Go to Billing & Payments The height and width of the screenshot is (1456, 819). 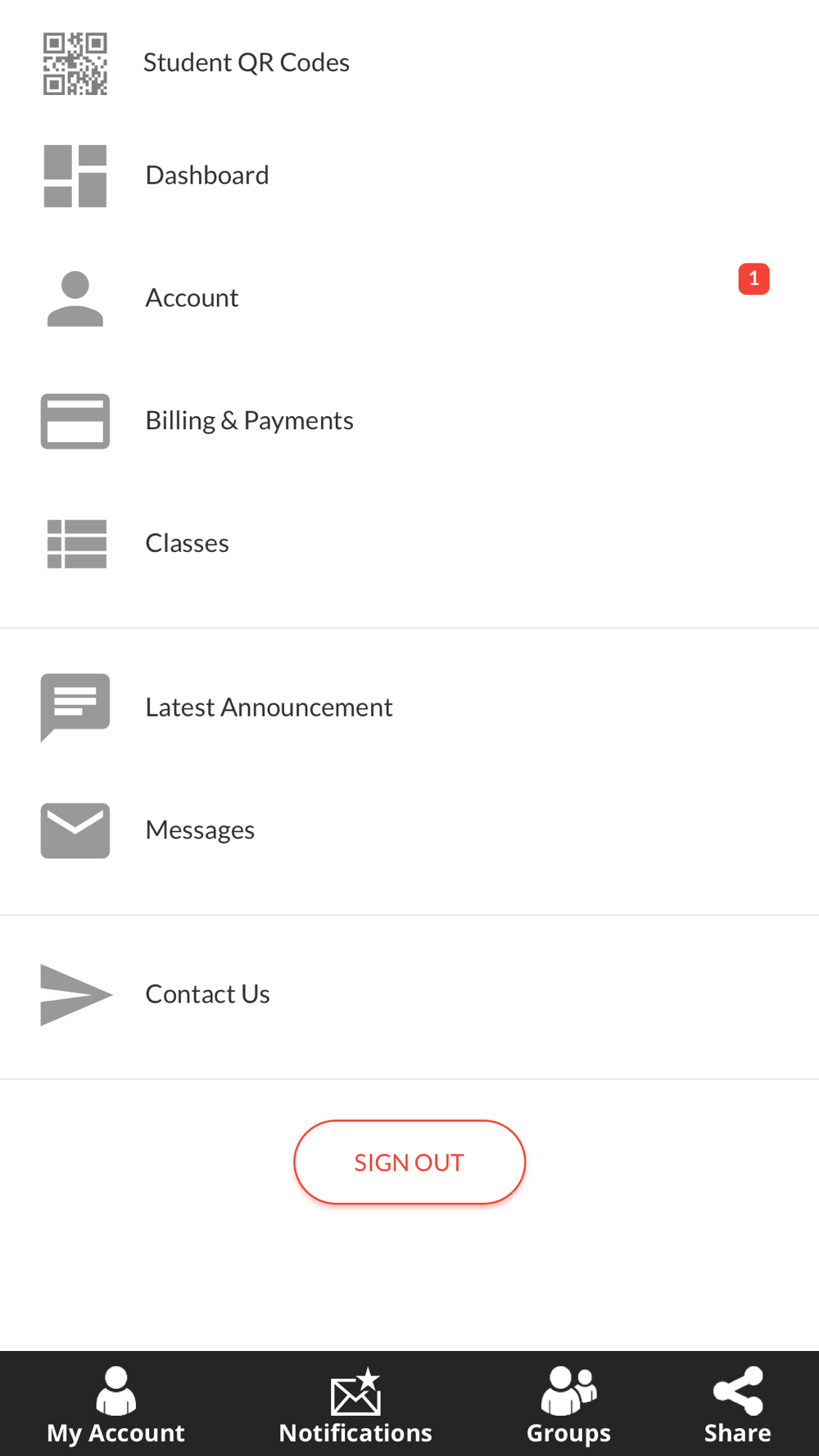pyautogui.click(x=409, y=421)
